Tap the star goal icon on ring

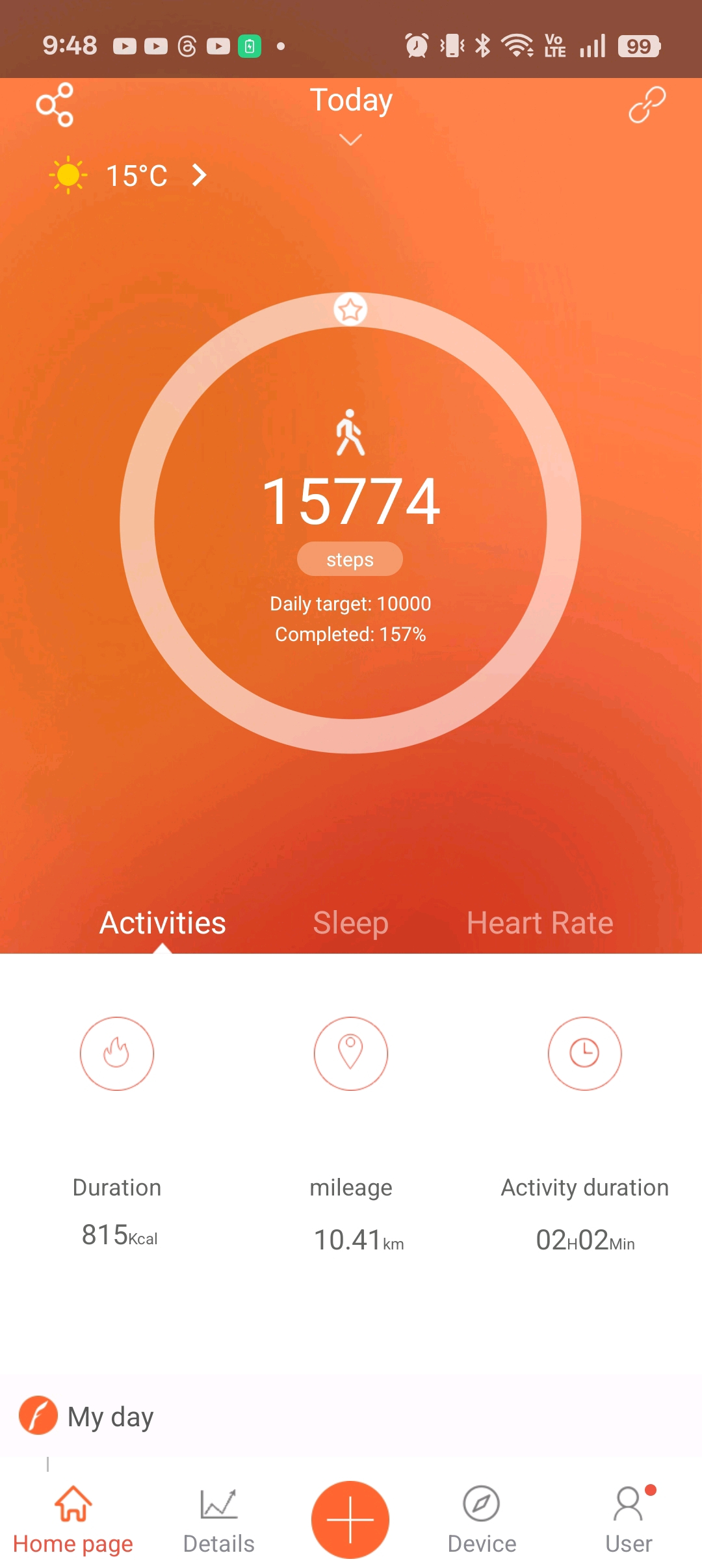350,310
